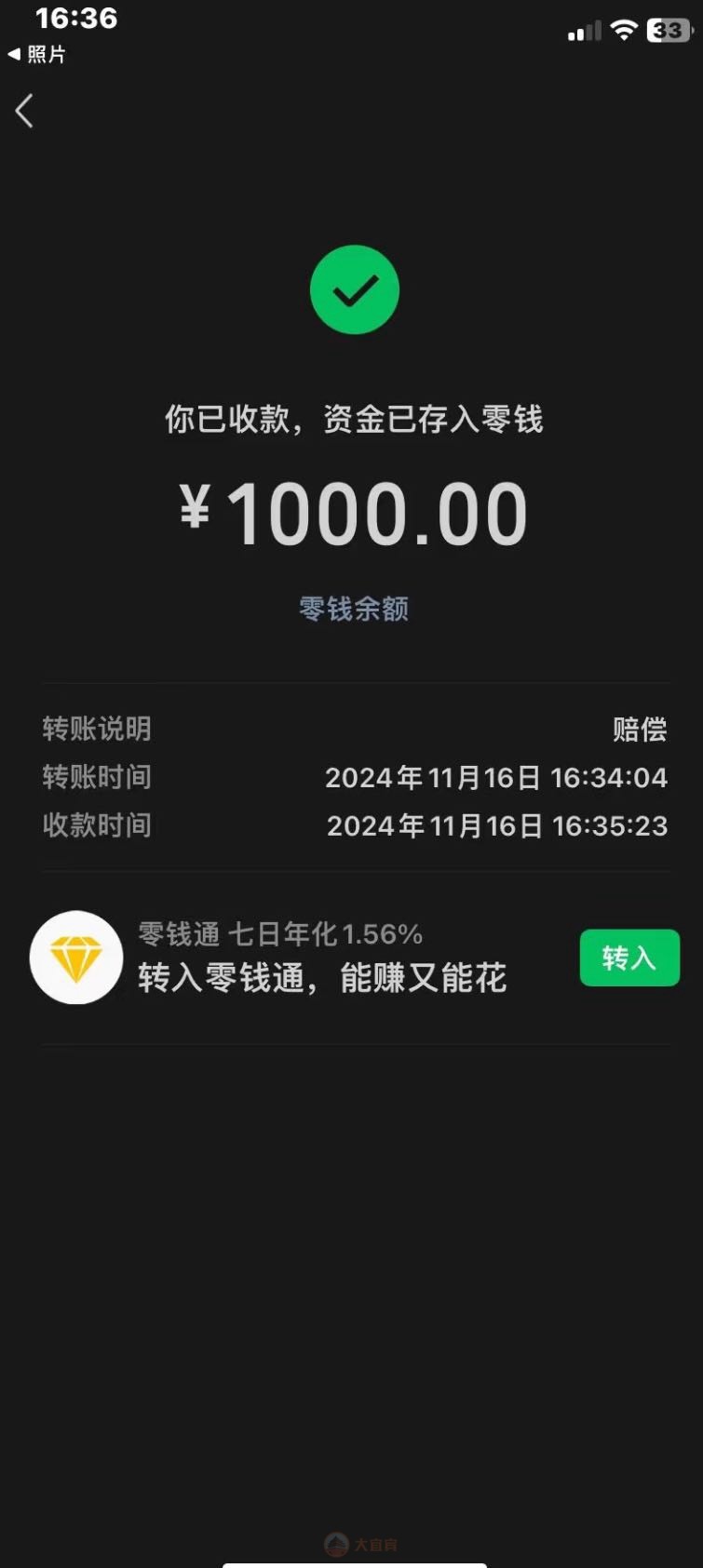
Task: Tap the green 转入 button
Action: coord(629,958)
